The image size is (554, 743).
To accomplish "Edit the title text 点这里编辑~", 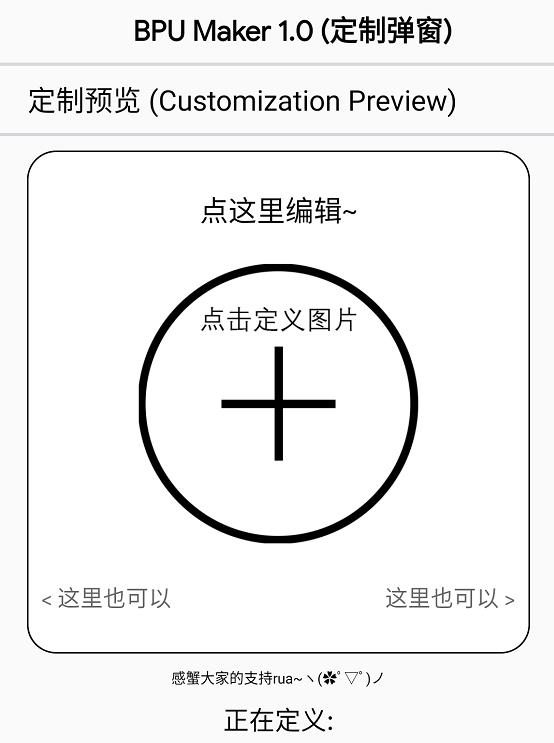I will tap(278, 210).
